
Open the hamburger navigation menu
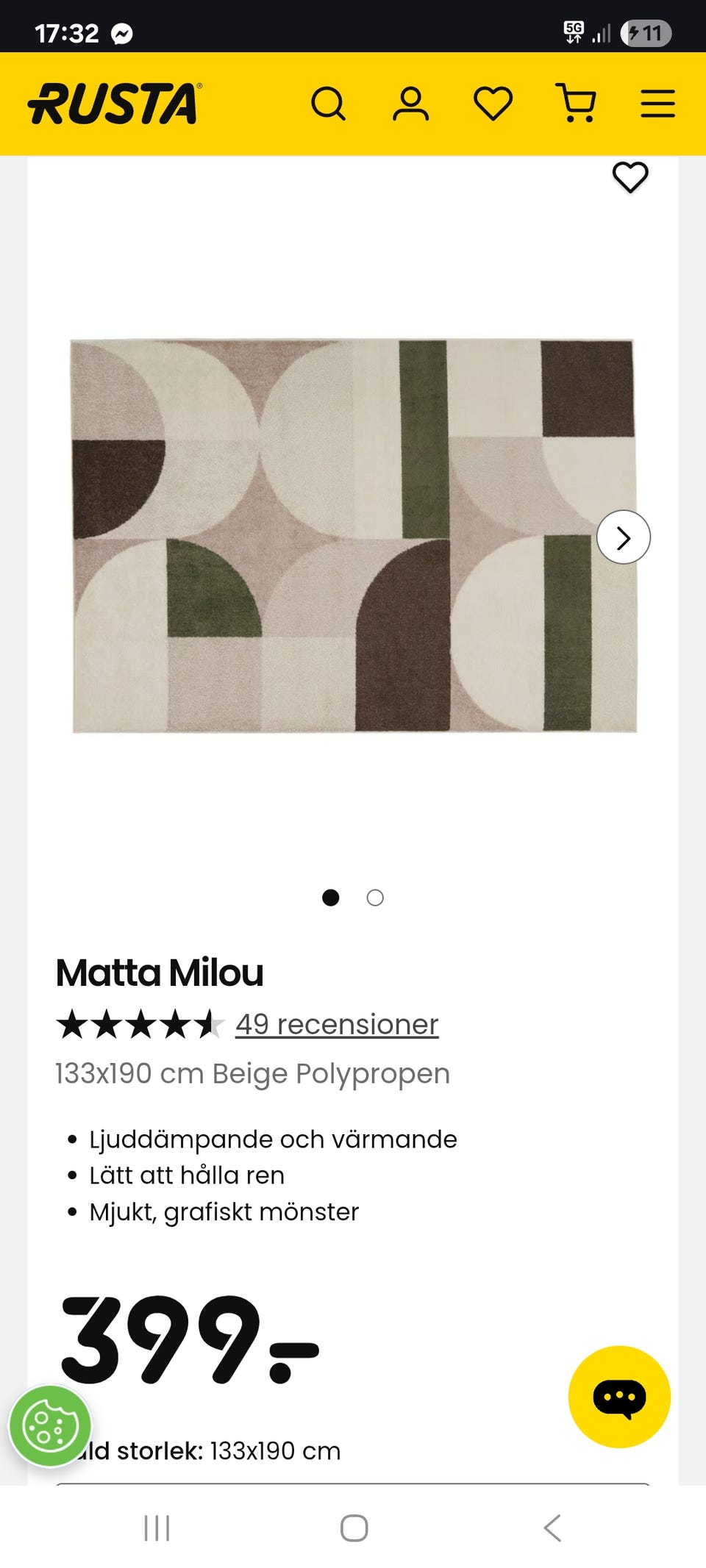(x=657, y=104)
